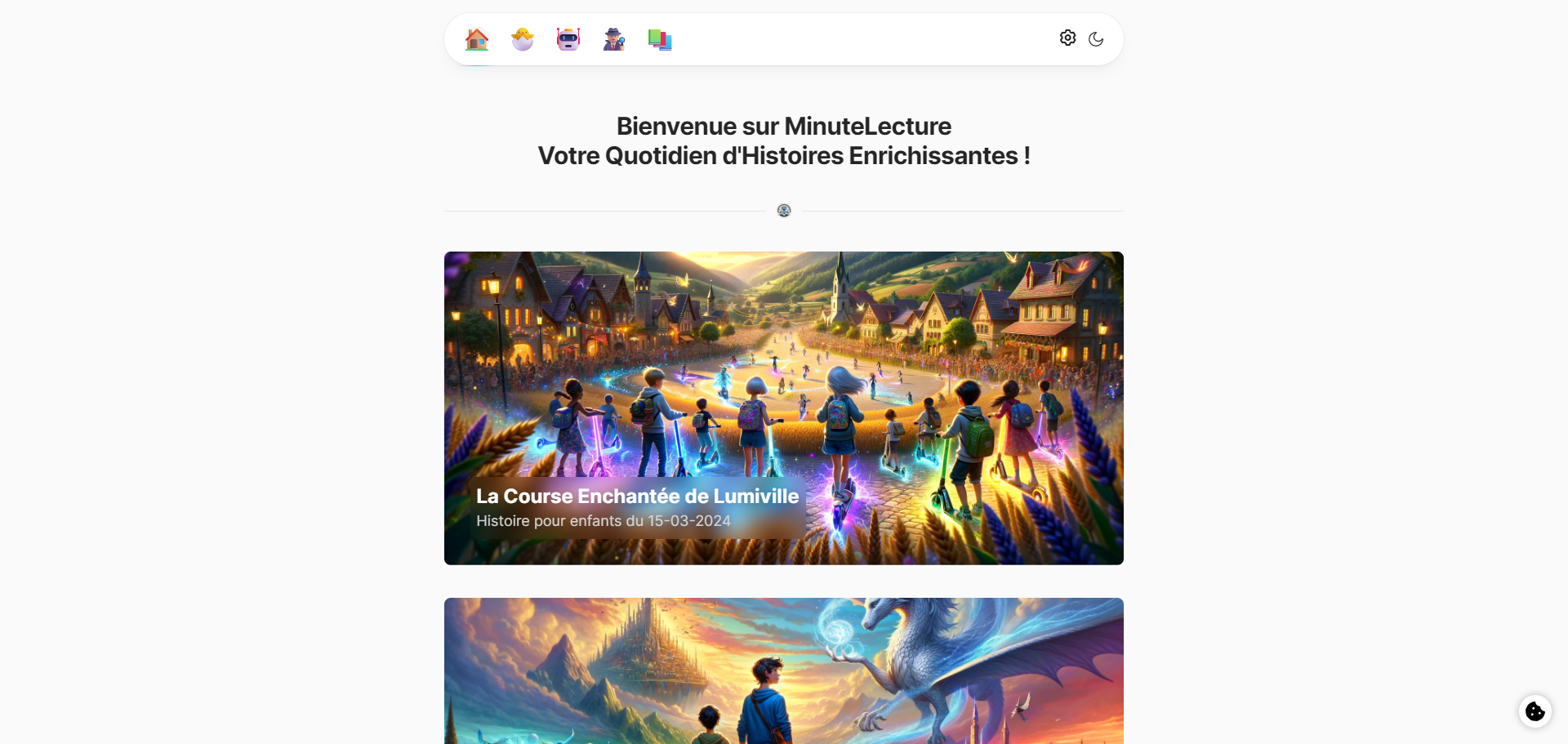This screenshot has height=744, width=1568.
Task: Open La Course Enchantée de Lumiville story
Action: click(x=783, y=408)
